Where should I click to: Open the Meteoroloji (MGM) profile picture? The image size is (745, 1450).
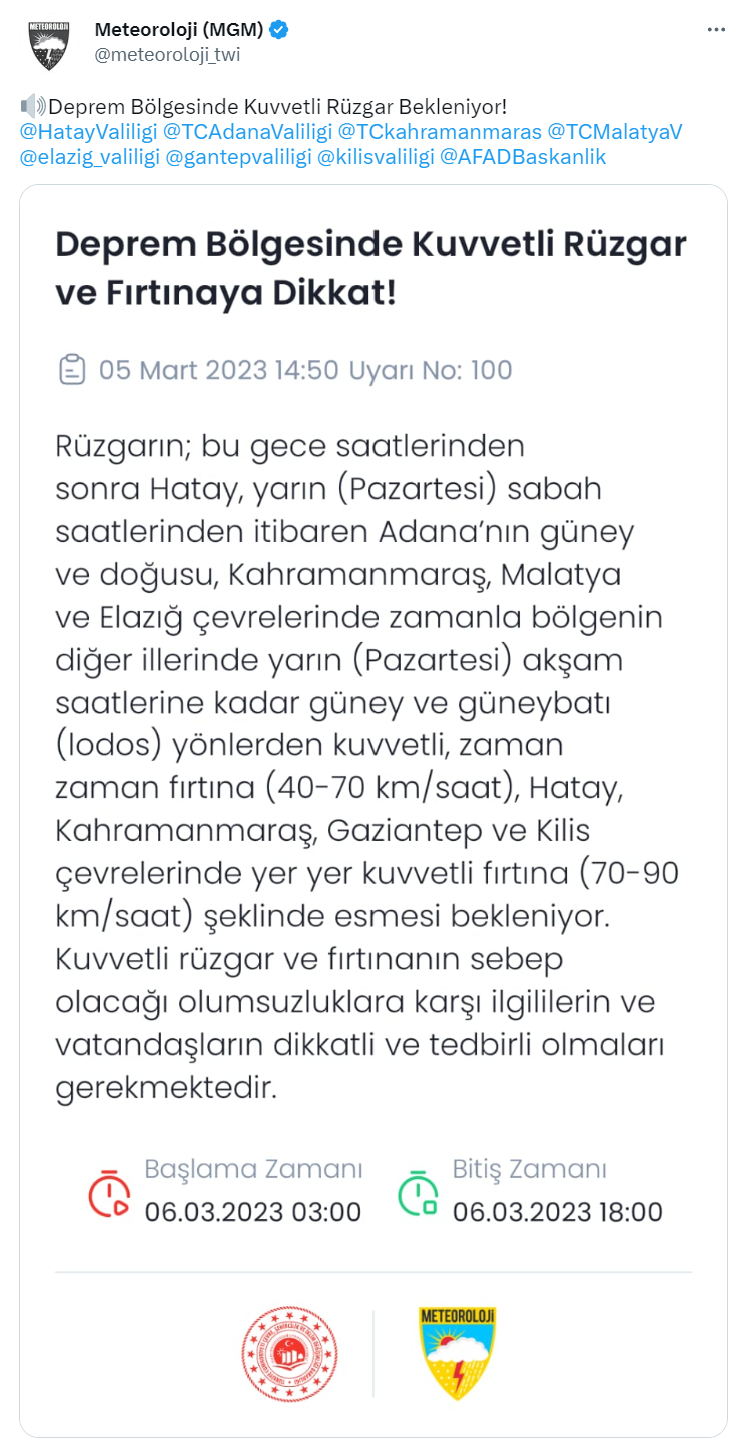(48, 45)
